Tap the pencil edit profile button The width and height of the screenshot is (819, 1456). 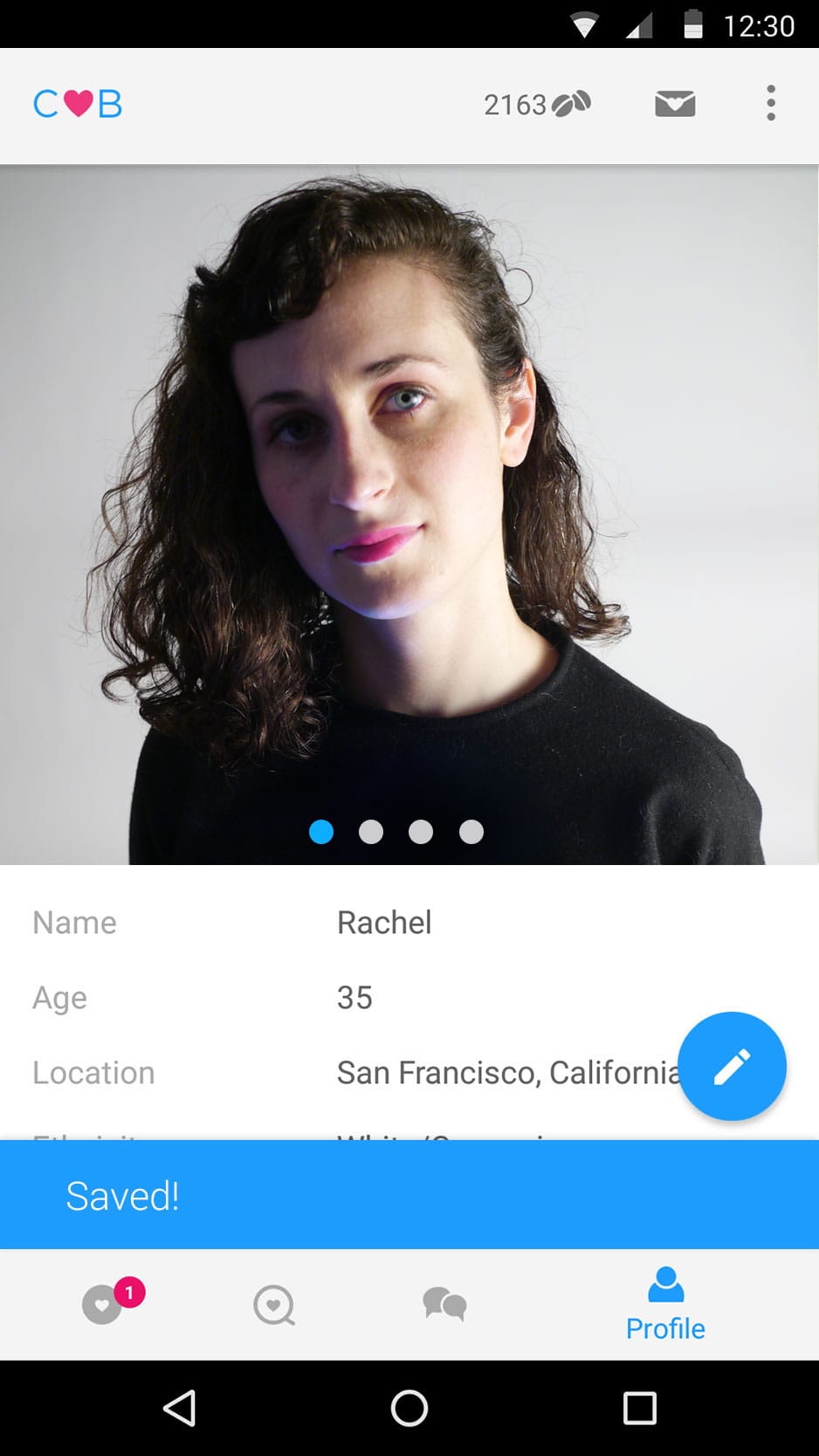[732, 1066]
